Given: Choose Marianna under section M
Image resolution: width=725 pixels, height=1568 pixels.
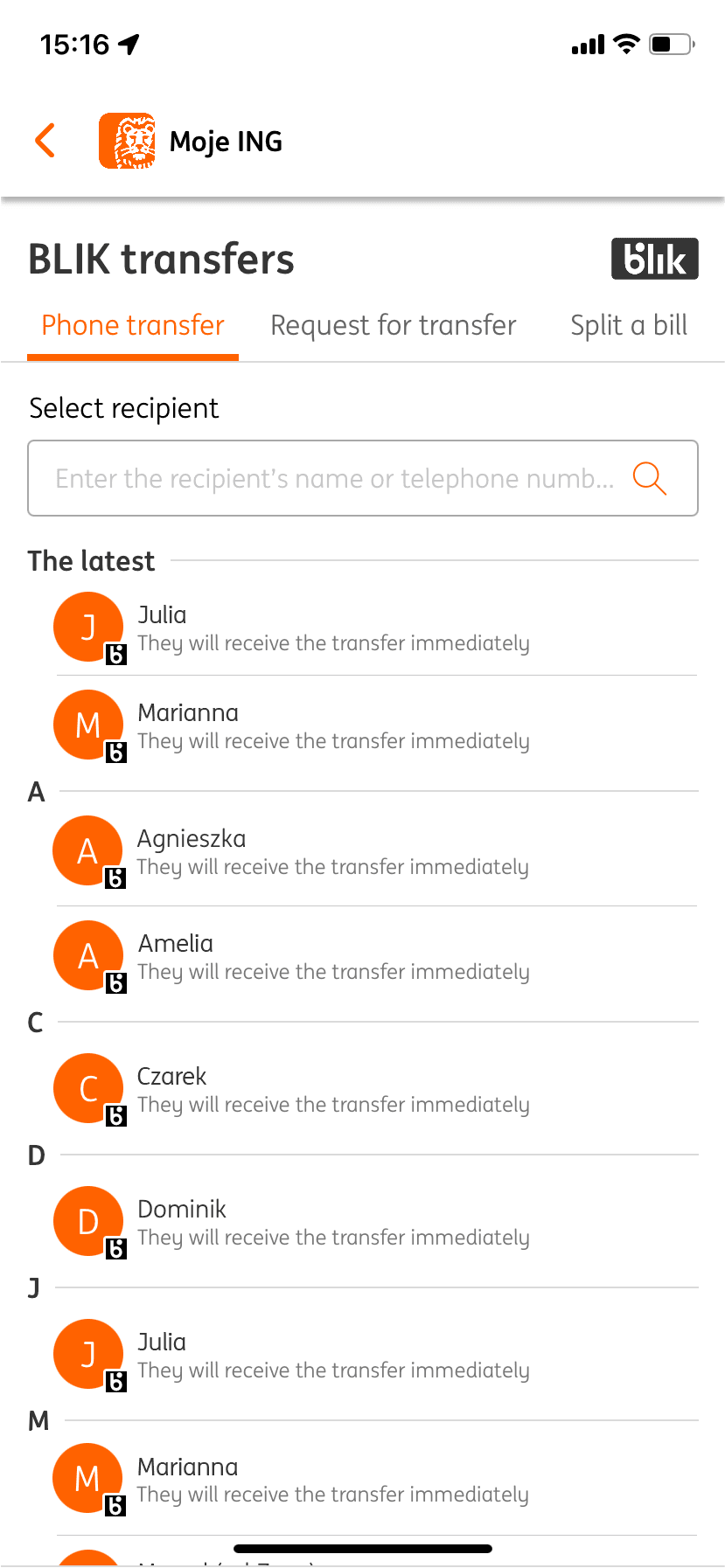Looking at the screenshot, I should click(376, 1479).
